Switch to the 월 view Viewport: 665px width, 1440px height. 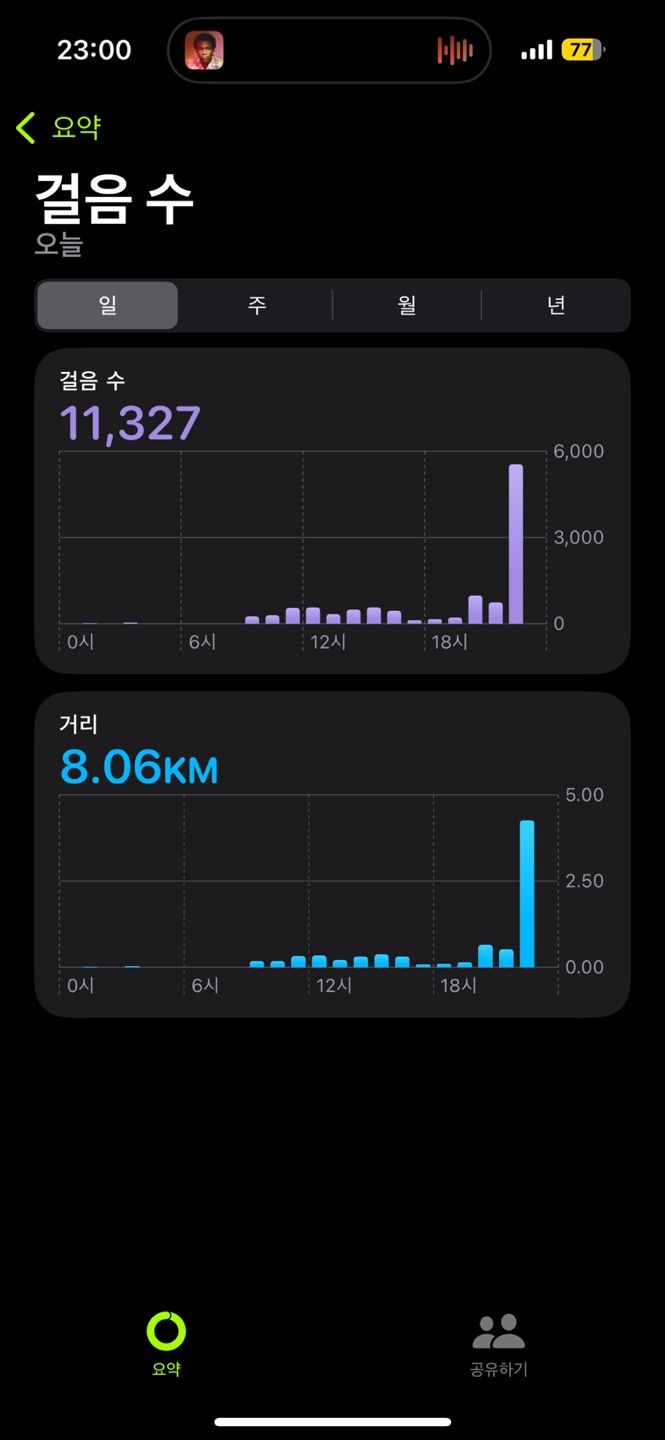pos(407,305)
